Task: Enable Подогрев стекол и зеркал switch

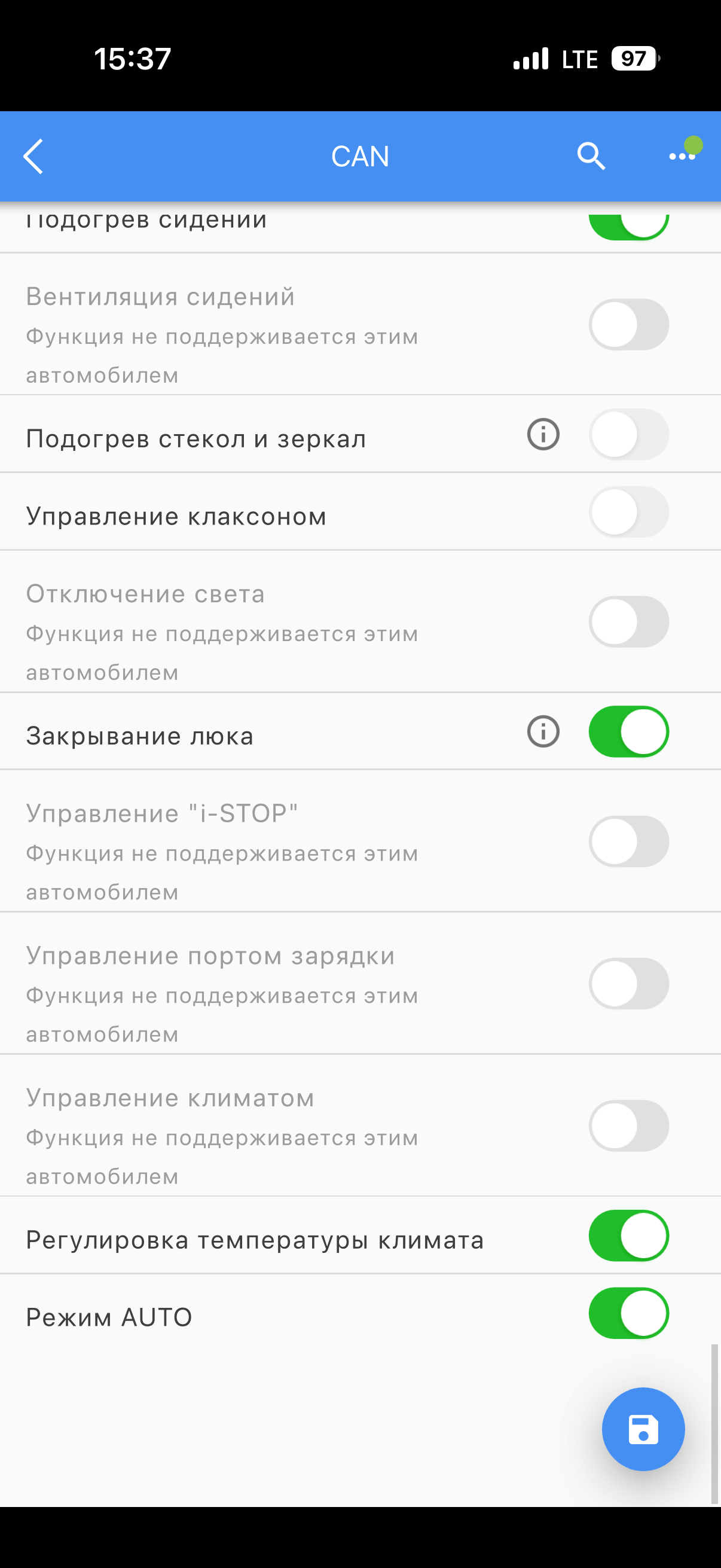Action: (628, 435)
